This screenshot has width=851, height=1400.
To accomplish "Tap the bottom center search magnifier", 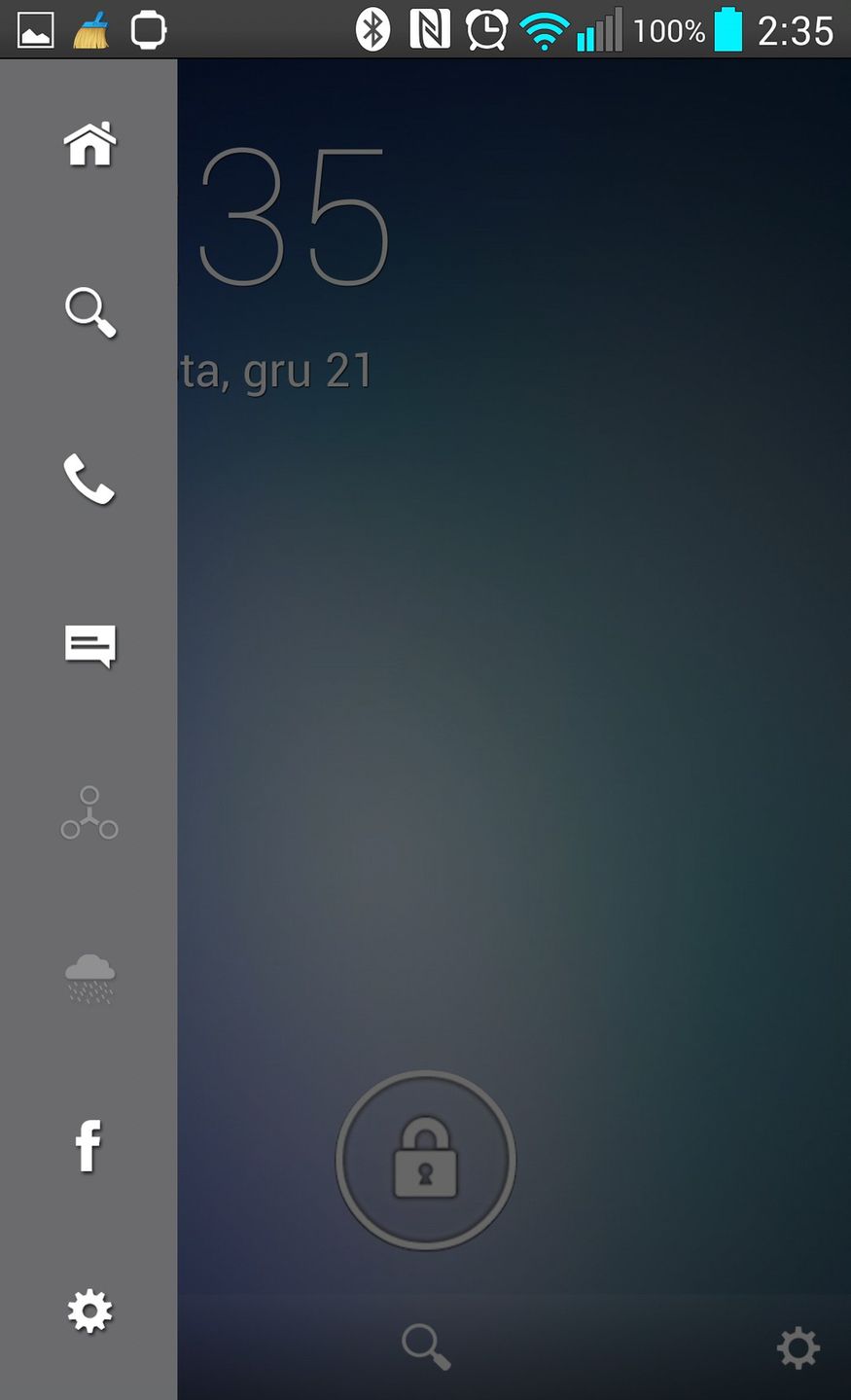I will tap(426, 1346).
